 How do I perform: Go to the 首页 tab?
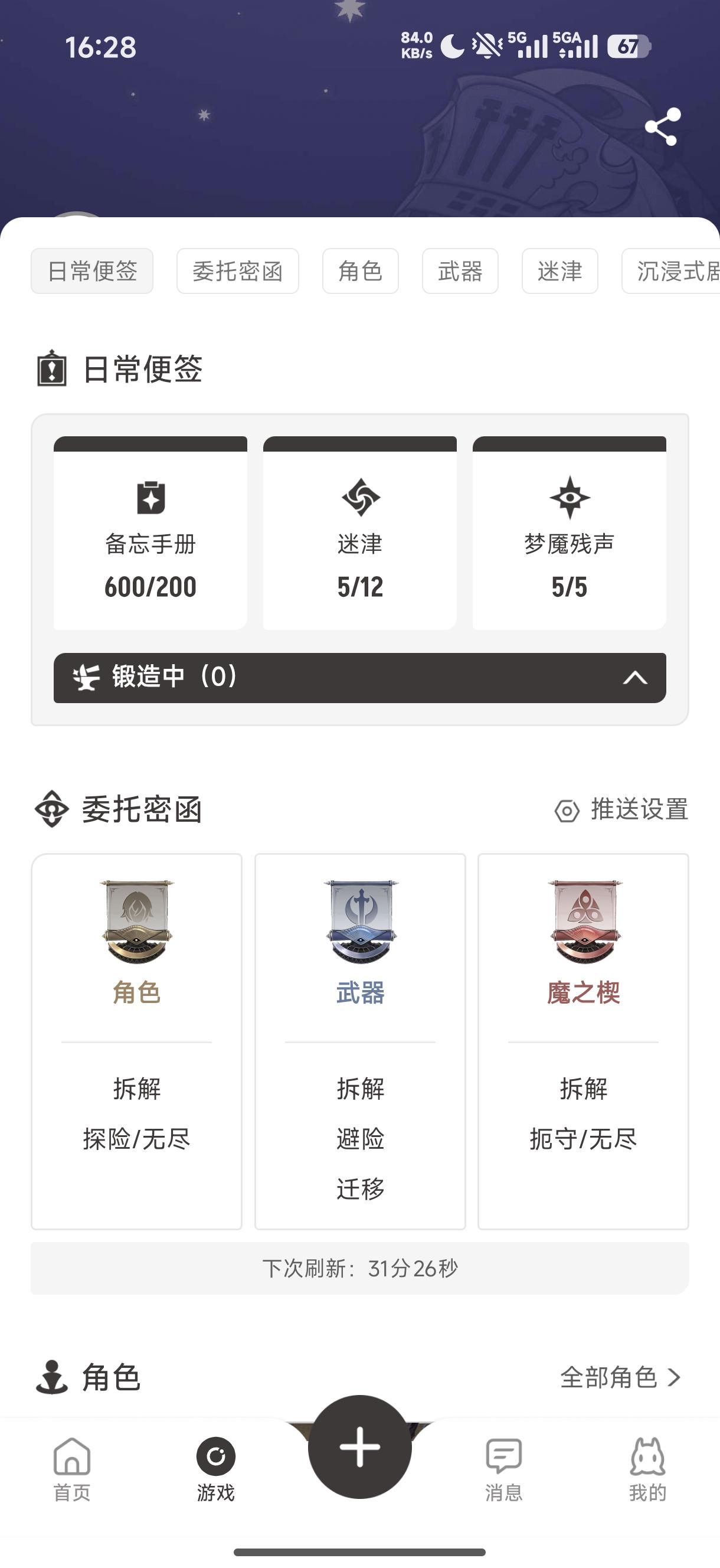pos(72,1468)
